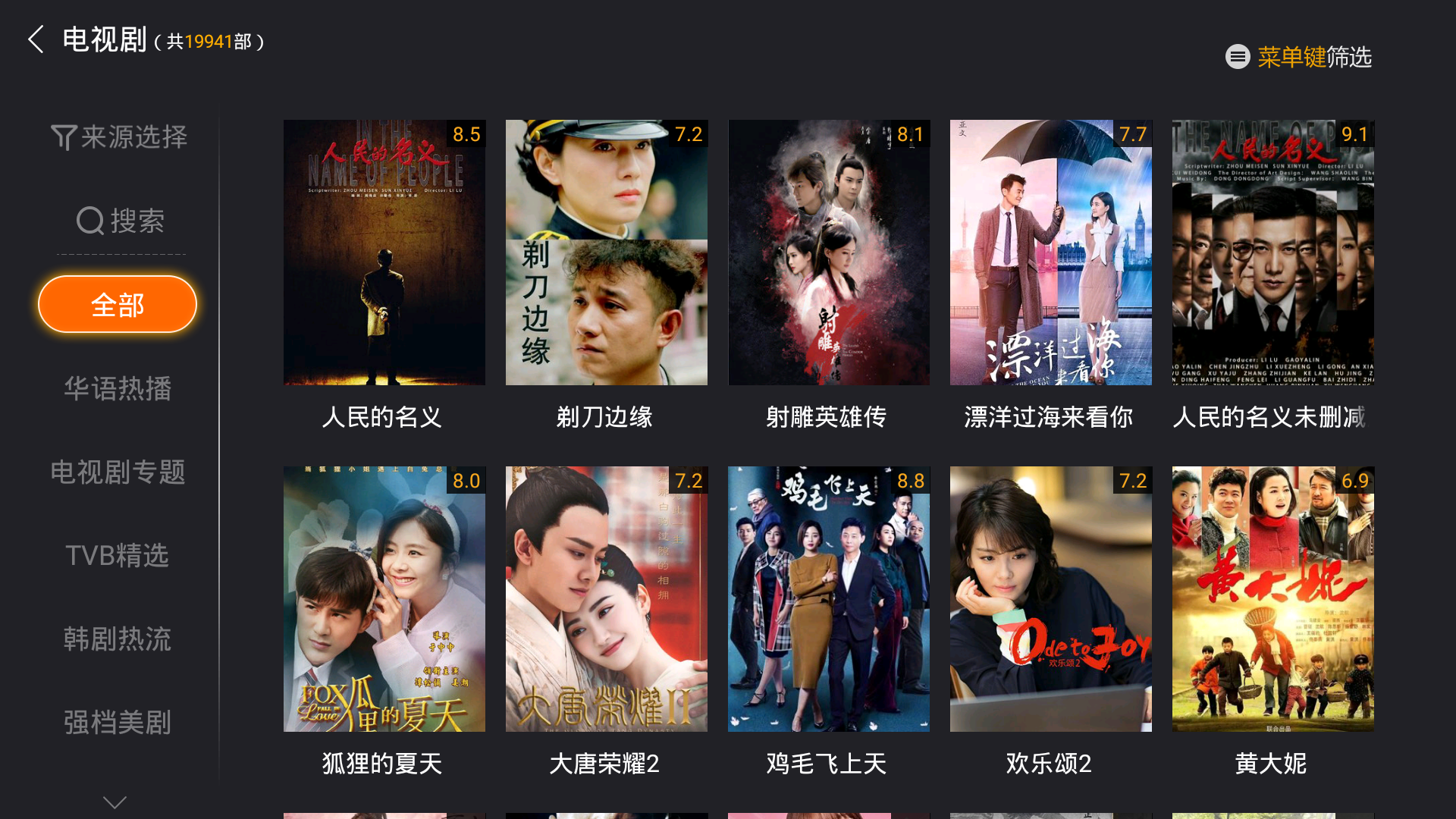Go back using the top-left arrow
Screen dimensions: 1456x819
(36, 39)
